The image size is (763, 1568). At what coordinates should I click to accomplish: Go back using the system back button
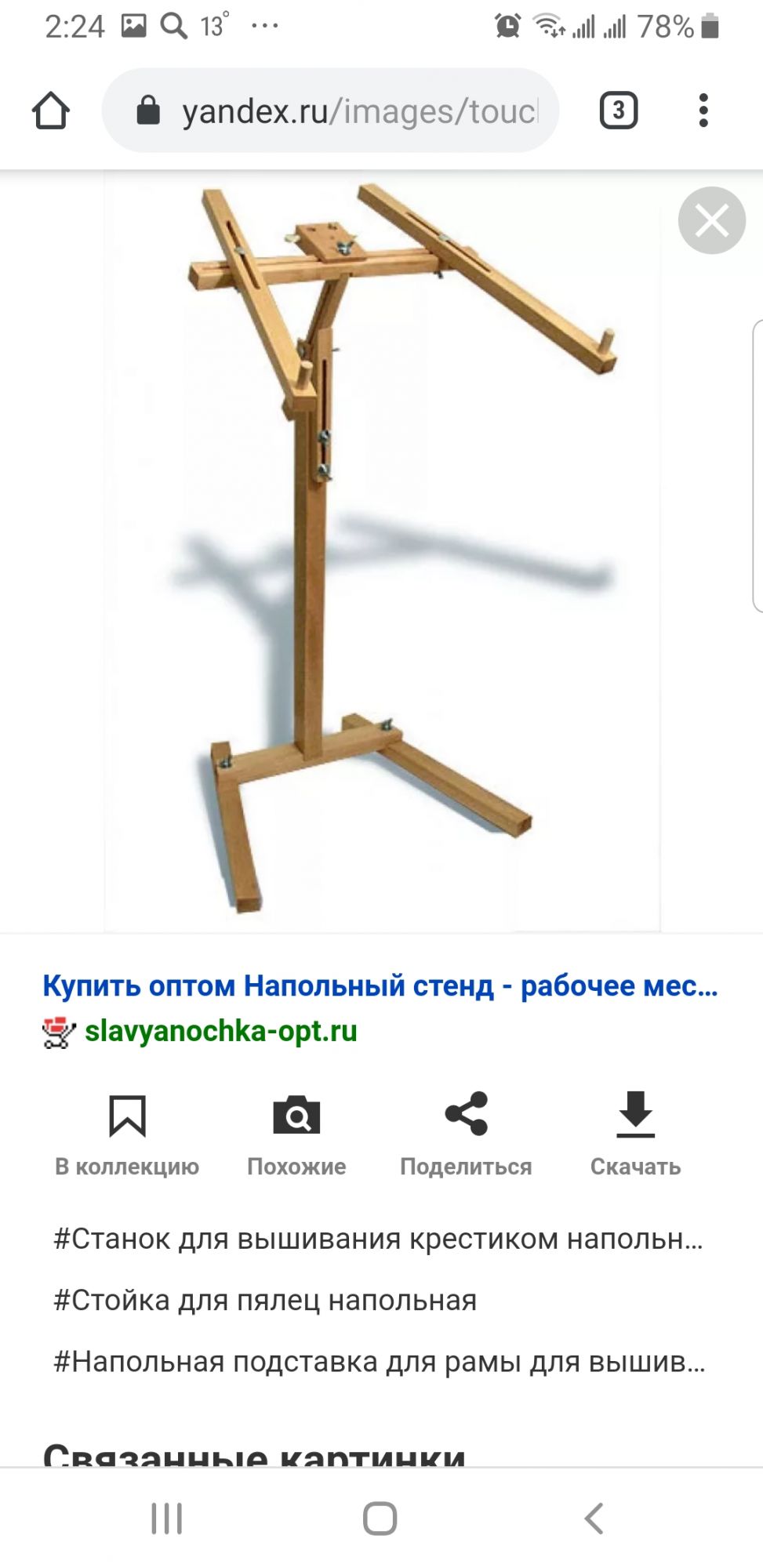point(594,1519)
